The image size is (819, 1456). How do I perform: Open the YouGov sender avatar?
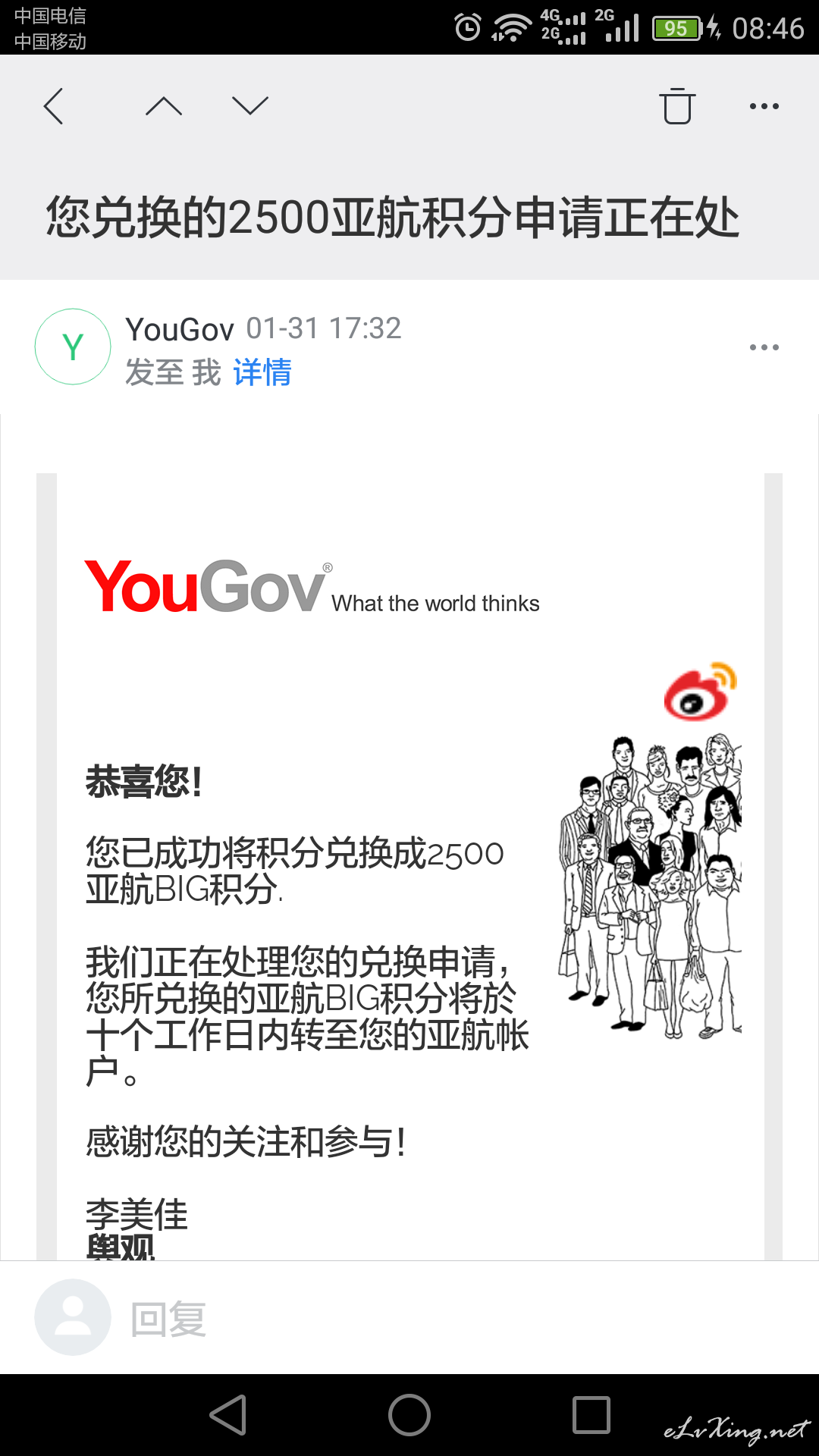pyautogui.click(x=73, y=347)
